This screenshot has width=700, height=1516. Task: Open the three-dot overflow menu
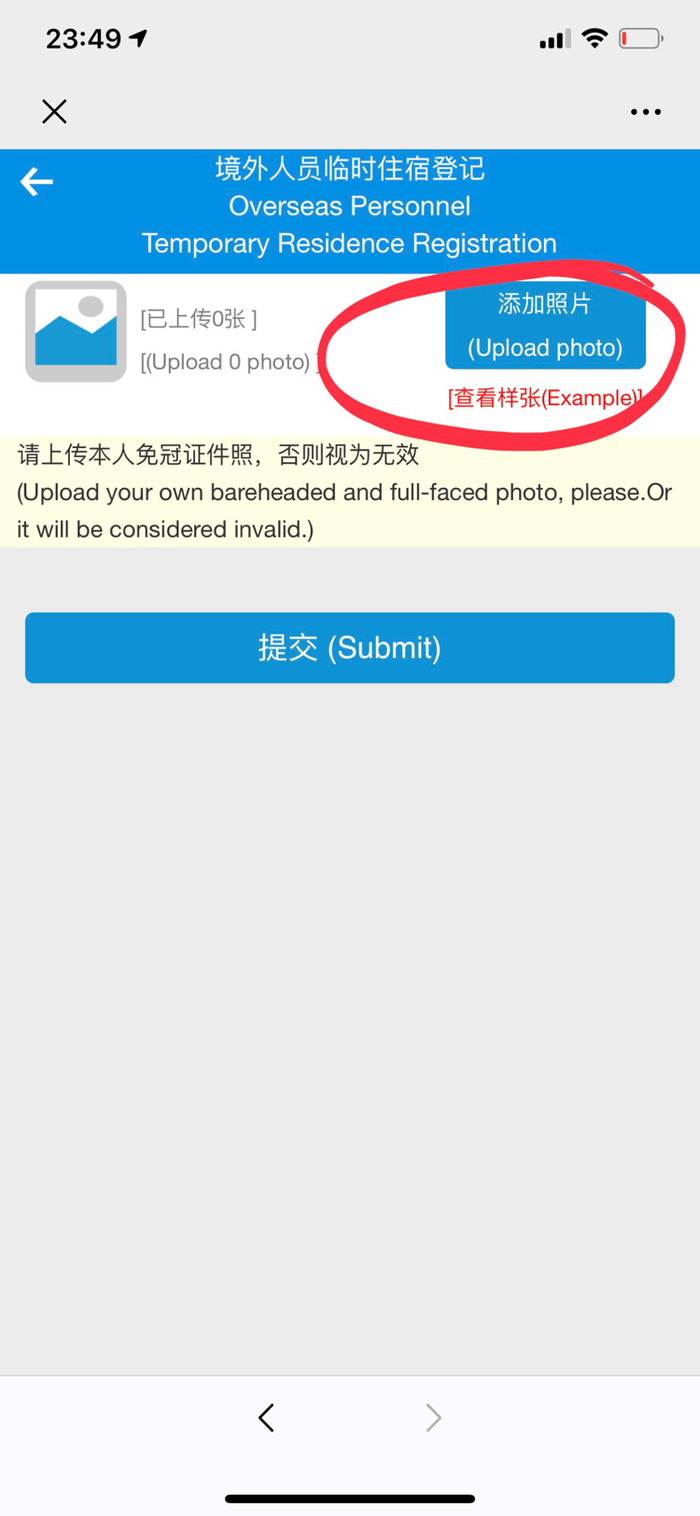tap(646, 112)
